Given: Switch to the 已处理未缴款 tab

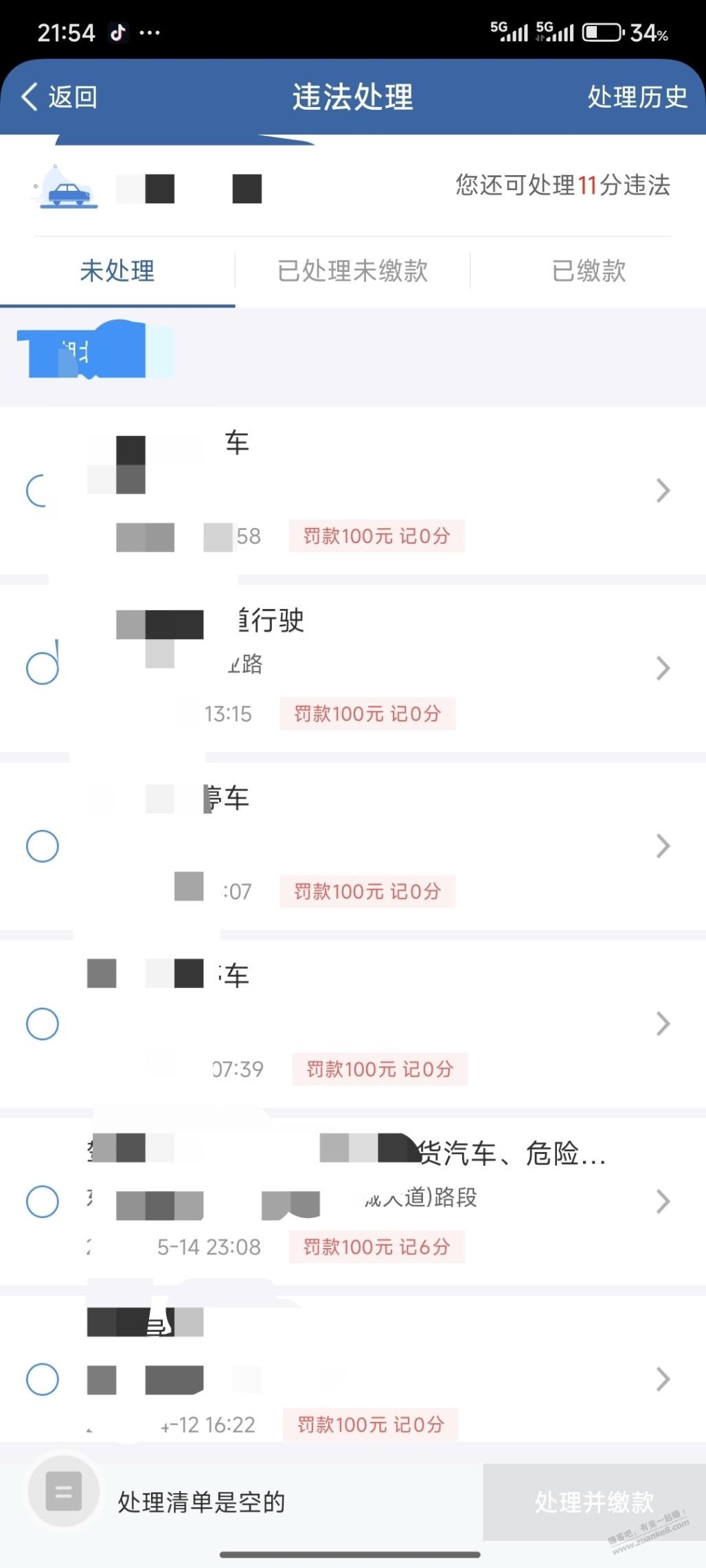Looking at the screenshot, I should coord(352,270).
